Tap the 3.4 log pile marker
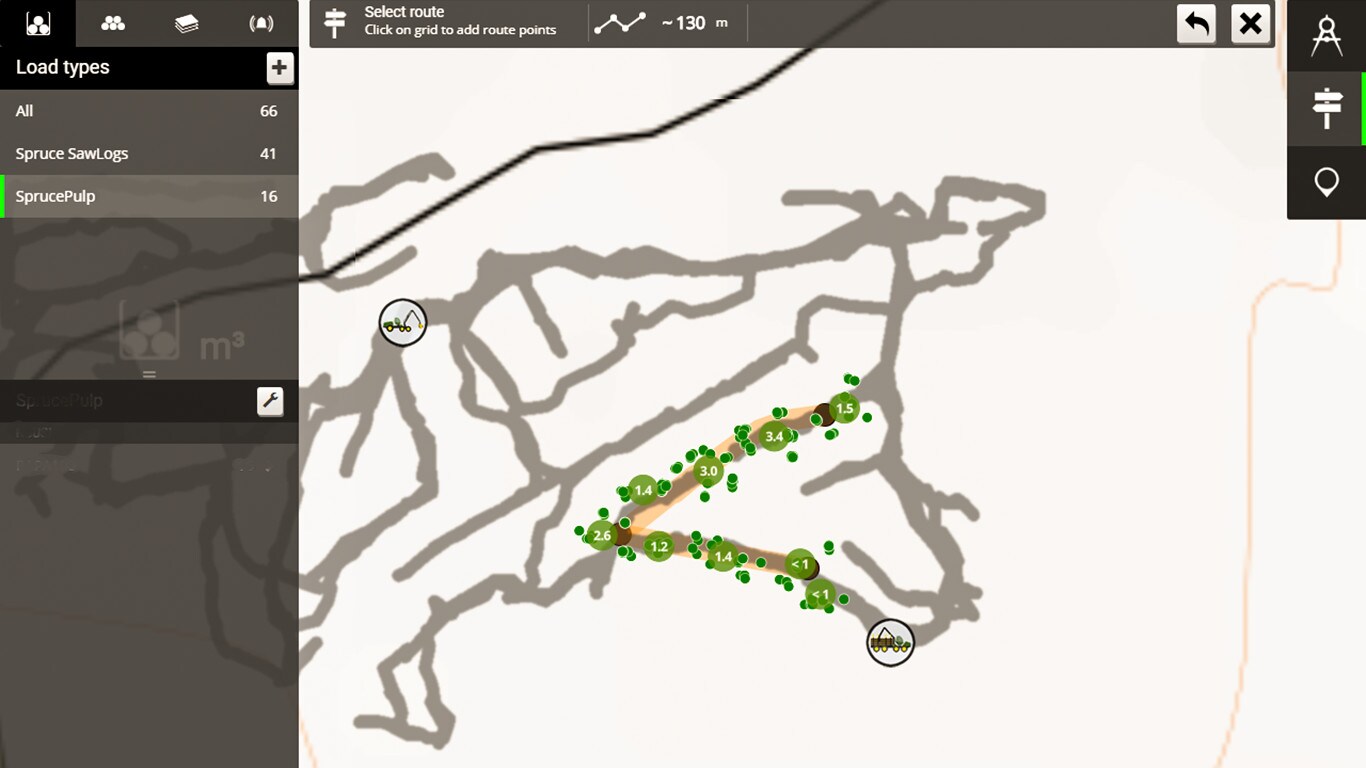Viewport: 1366px width, 768px height. [774, 436]
